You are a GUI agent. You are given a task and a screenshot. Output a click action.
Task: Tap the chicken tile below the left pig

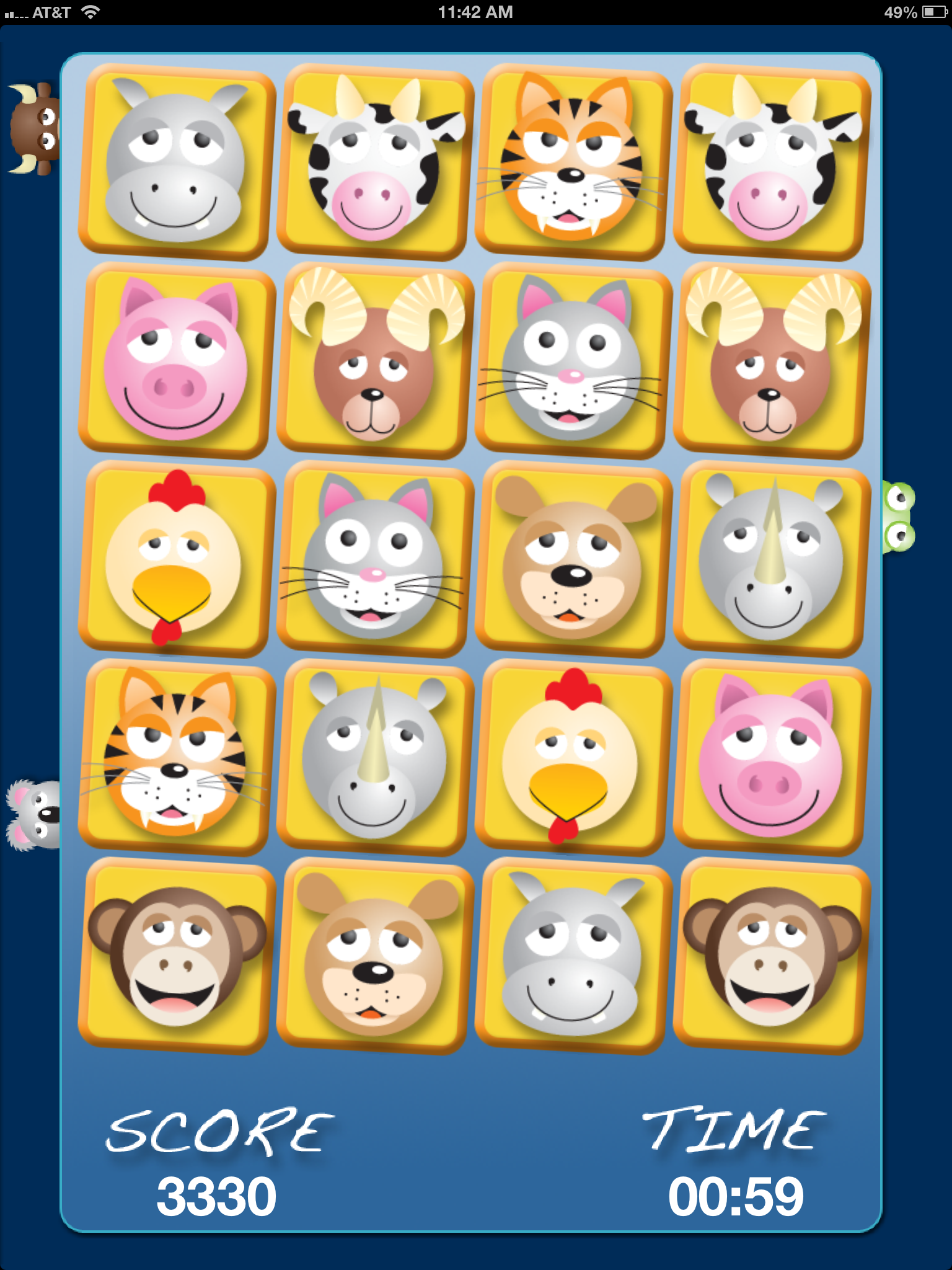pos(176,559)
